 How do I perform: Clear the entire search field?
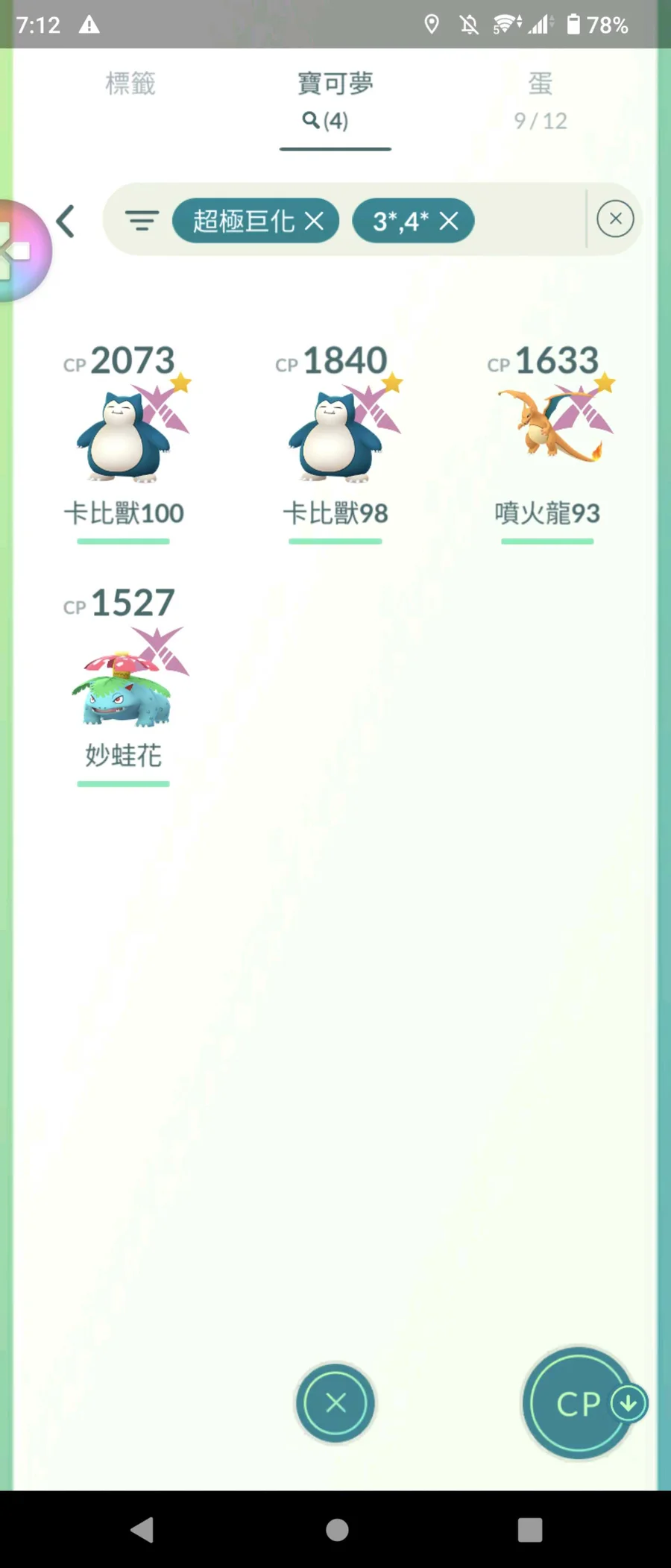[615, 219]
